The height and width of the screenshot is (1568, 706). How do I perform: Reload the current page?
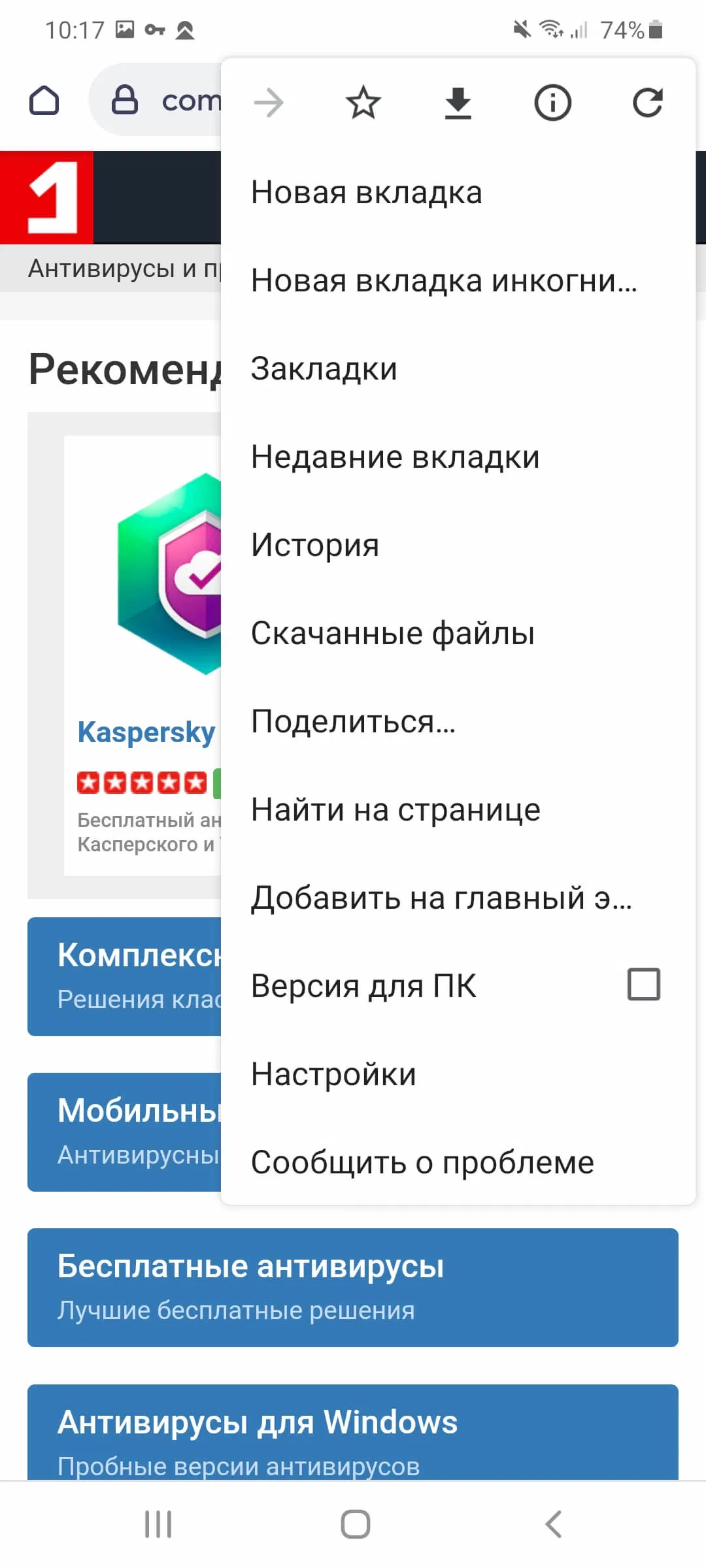pyautogui.click(x=647, y=103)
